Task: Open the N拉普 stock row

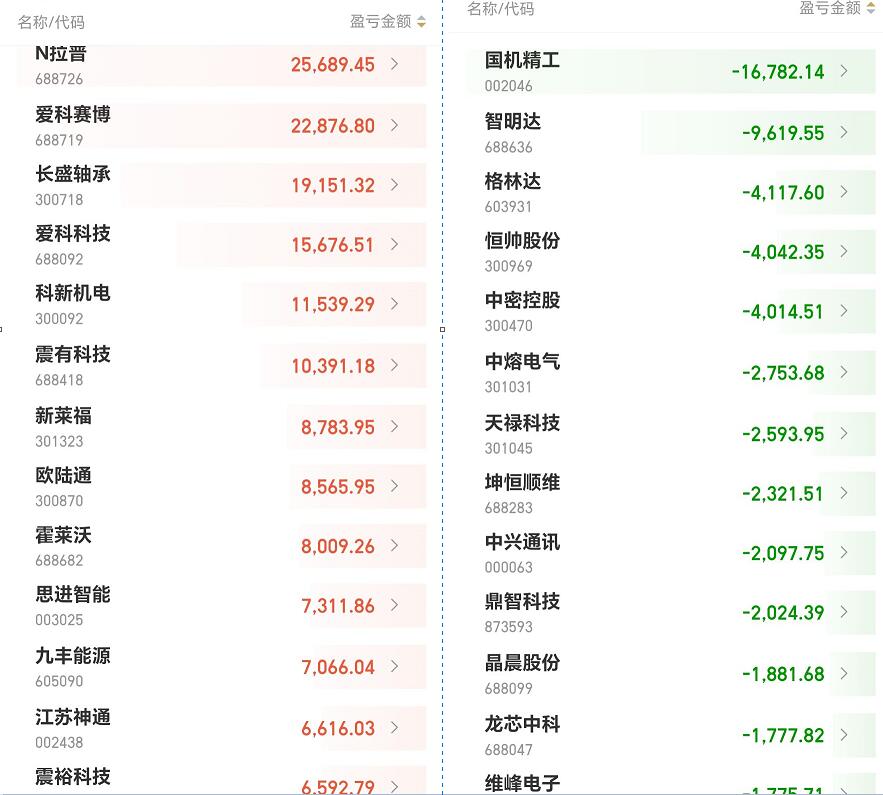Action: (221, 64)
